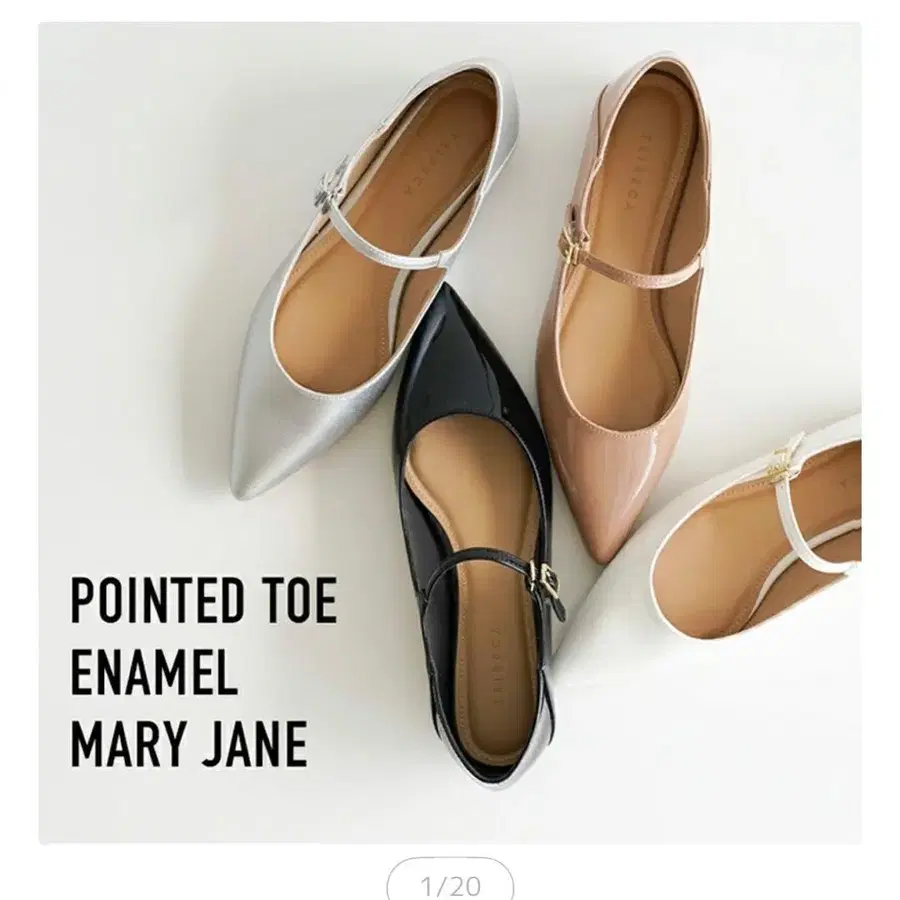This screenshot has height=900, width=900.
Task: Open the pointed toe Mary Jane product image
Action: coord(450,432)
